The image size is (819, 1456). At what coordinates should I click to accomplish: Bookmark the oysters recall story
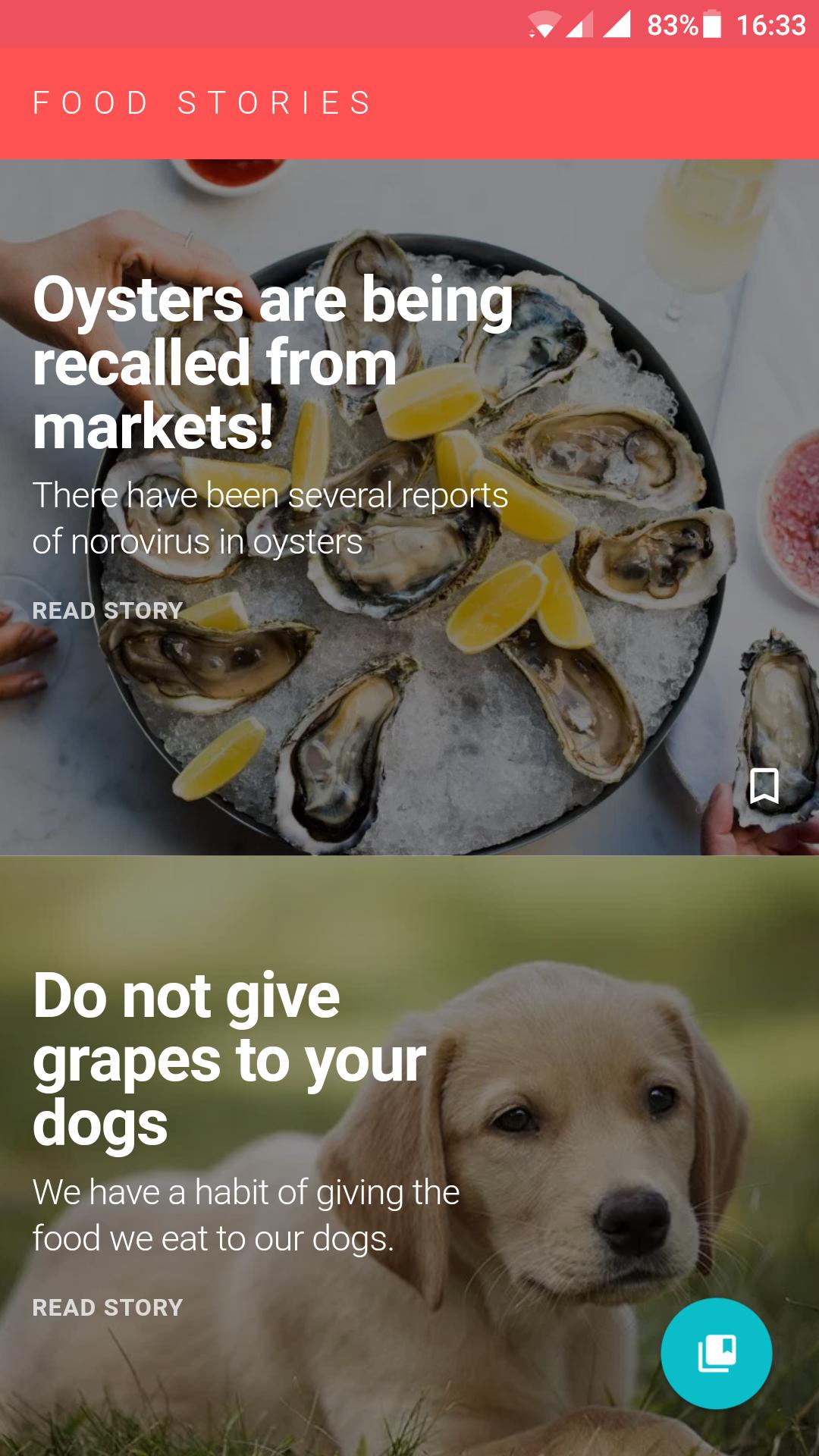(764, 786)
